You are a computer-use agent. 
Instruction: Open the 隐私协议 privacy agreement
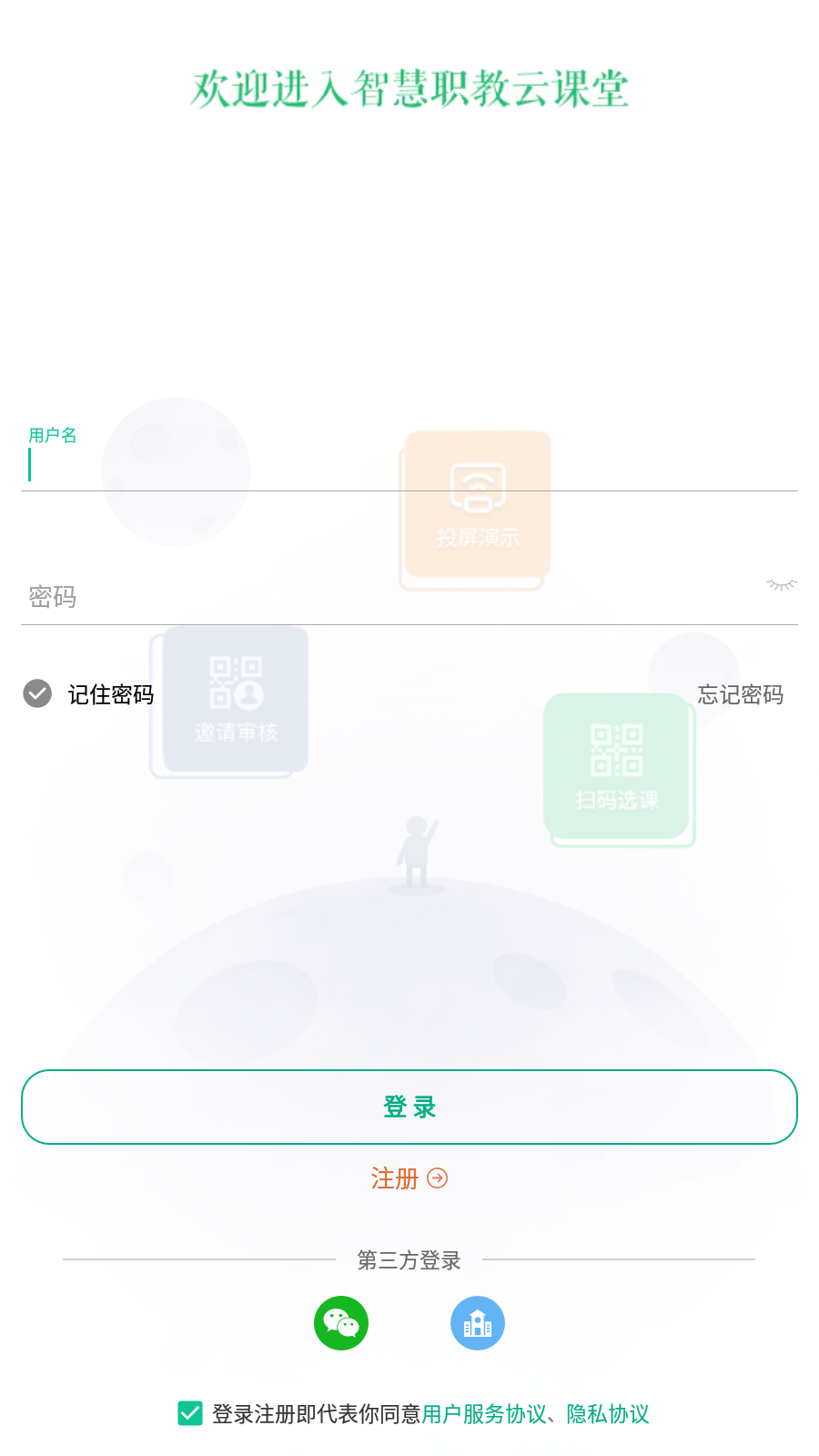(x=608, y=1414)
